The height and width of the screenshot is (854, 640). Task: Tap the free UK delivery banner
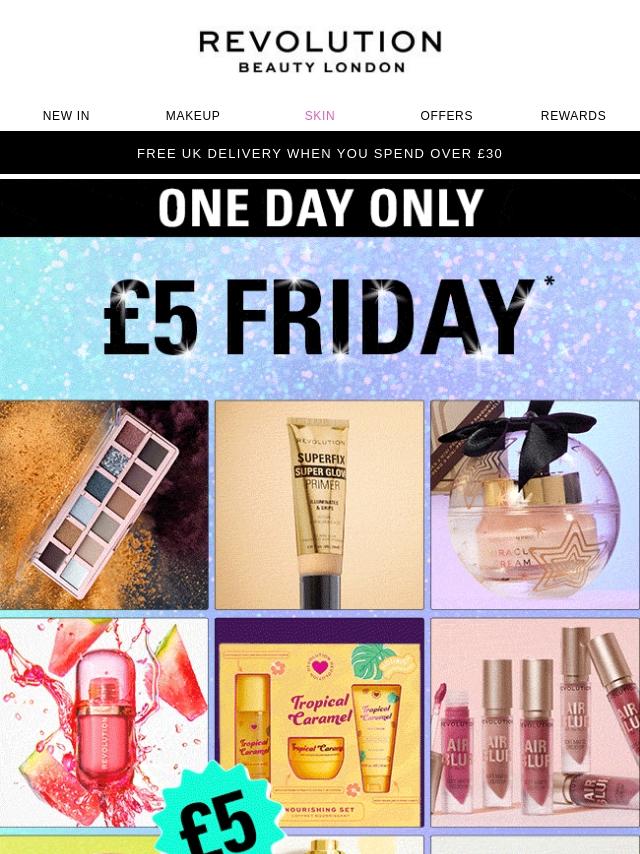coord(320,153)
